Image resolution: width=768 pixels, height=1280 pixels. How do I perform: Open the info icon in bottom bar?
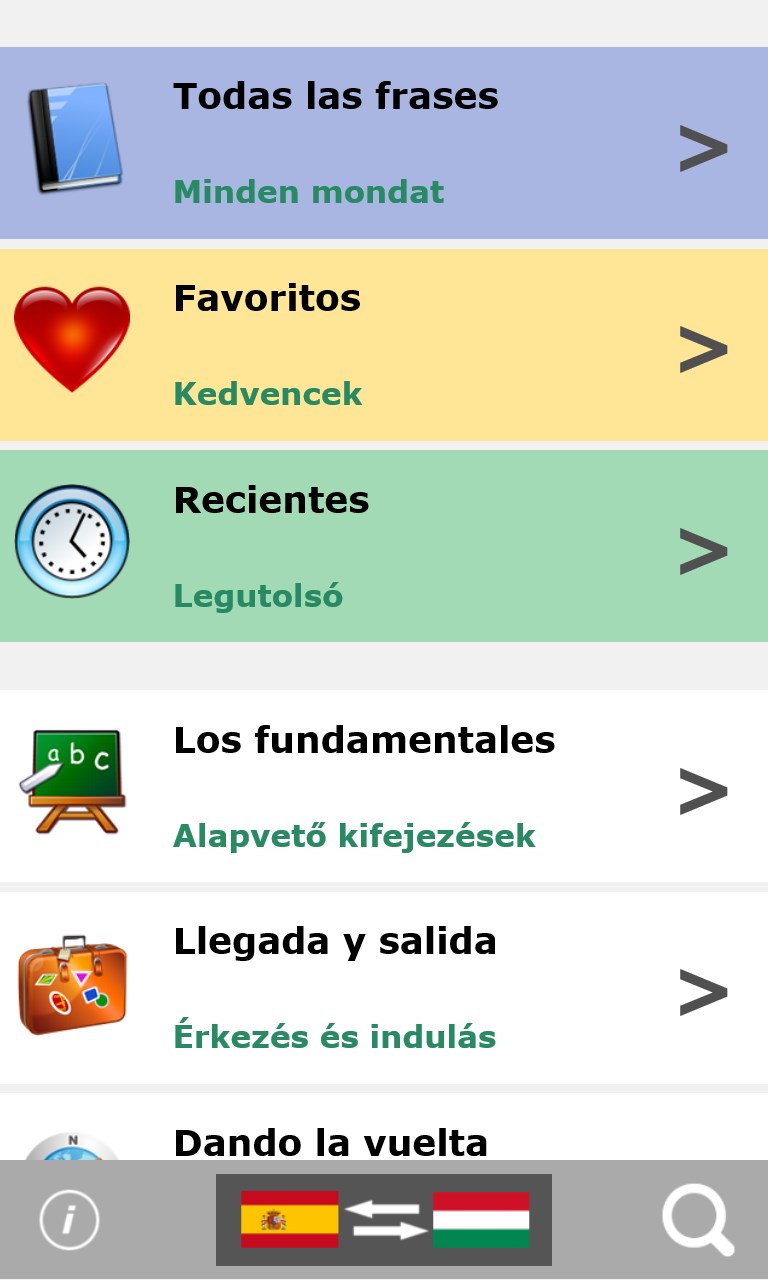[69, 1220]
